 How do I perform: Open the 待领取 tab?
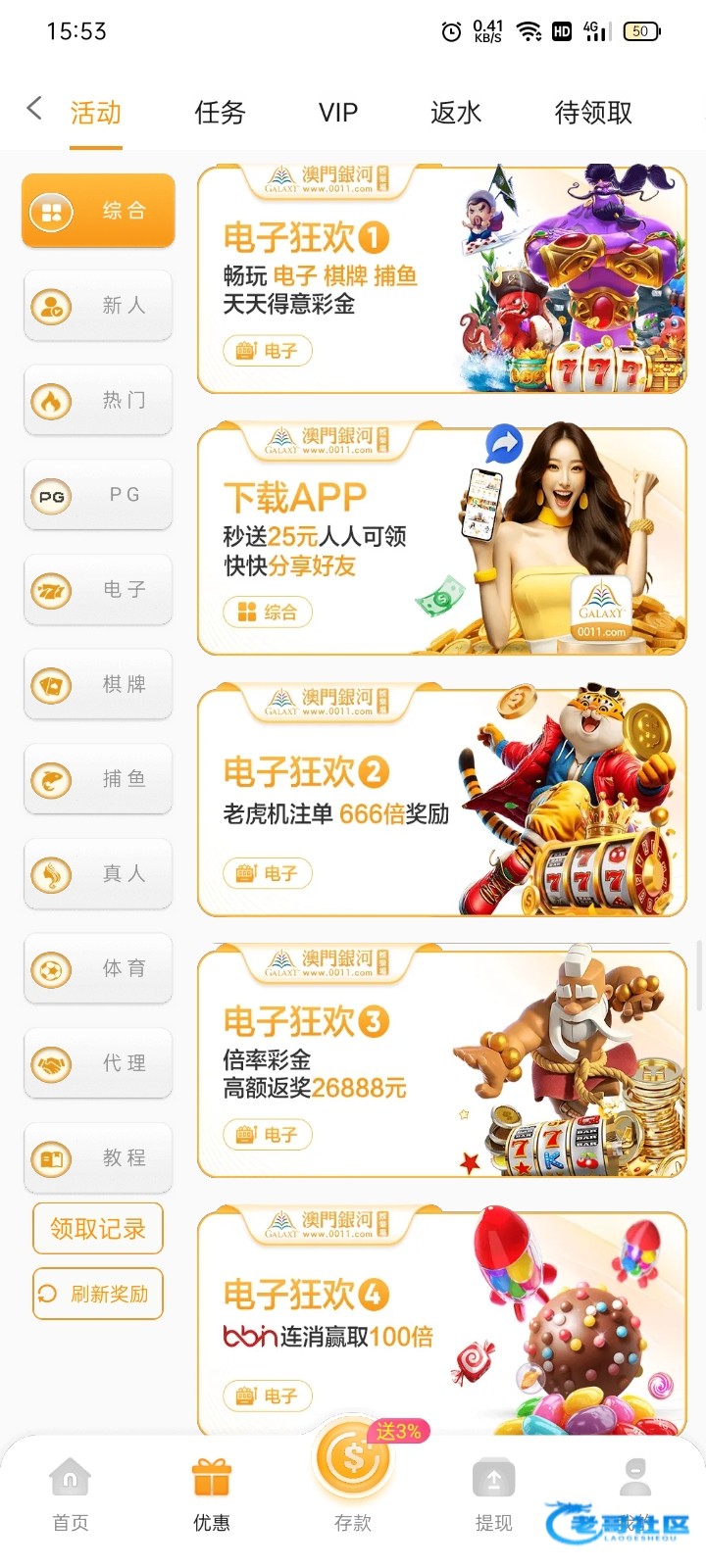593,113
